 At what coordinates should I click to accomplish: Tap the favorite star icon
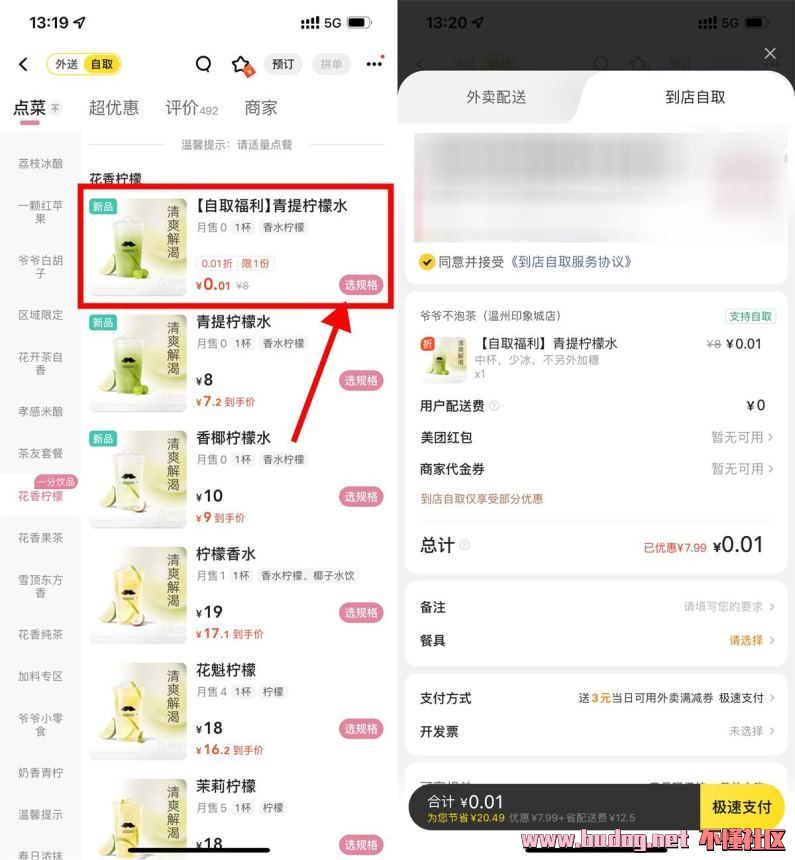(241, 64)
